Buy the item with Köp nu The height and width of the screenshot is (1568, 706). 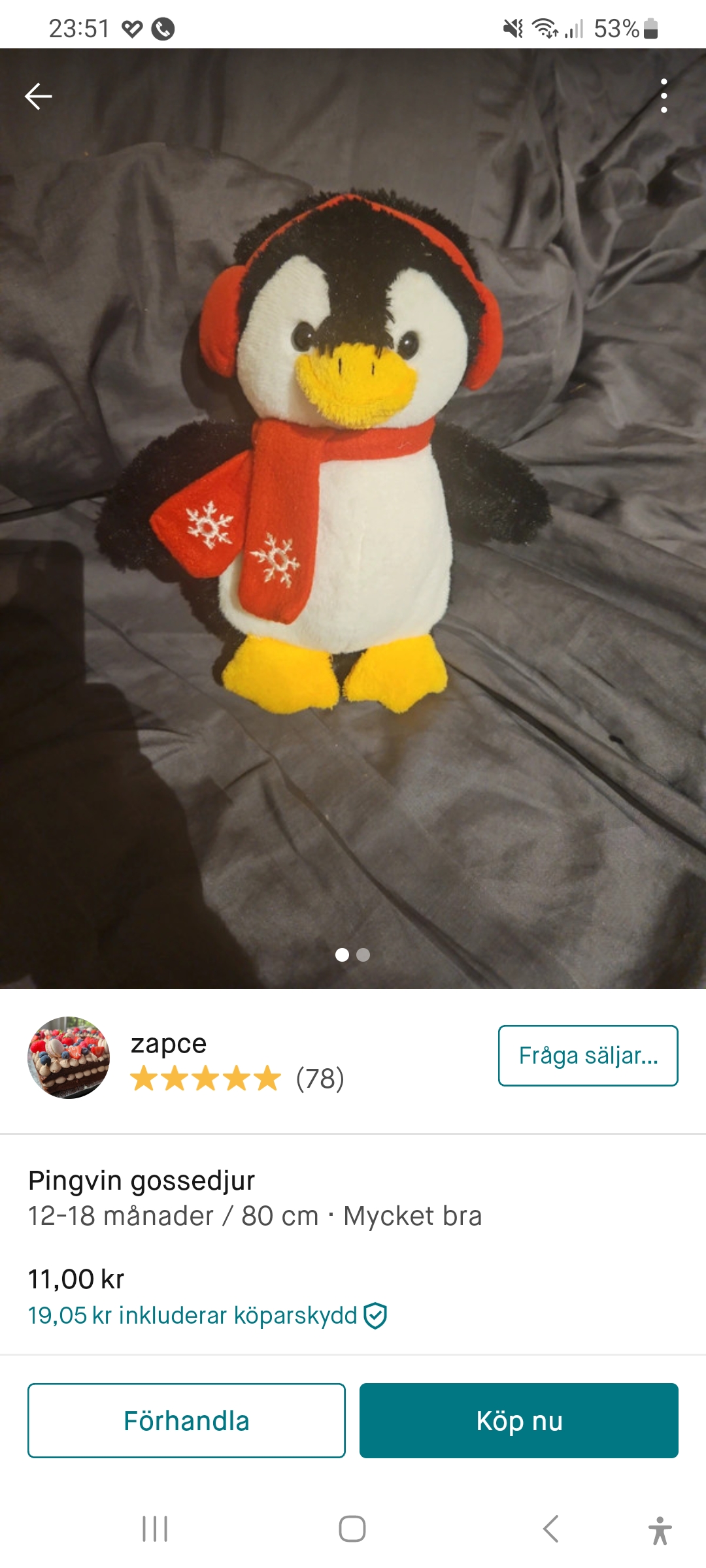pyautogui.click(x=519, y=1421)
